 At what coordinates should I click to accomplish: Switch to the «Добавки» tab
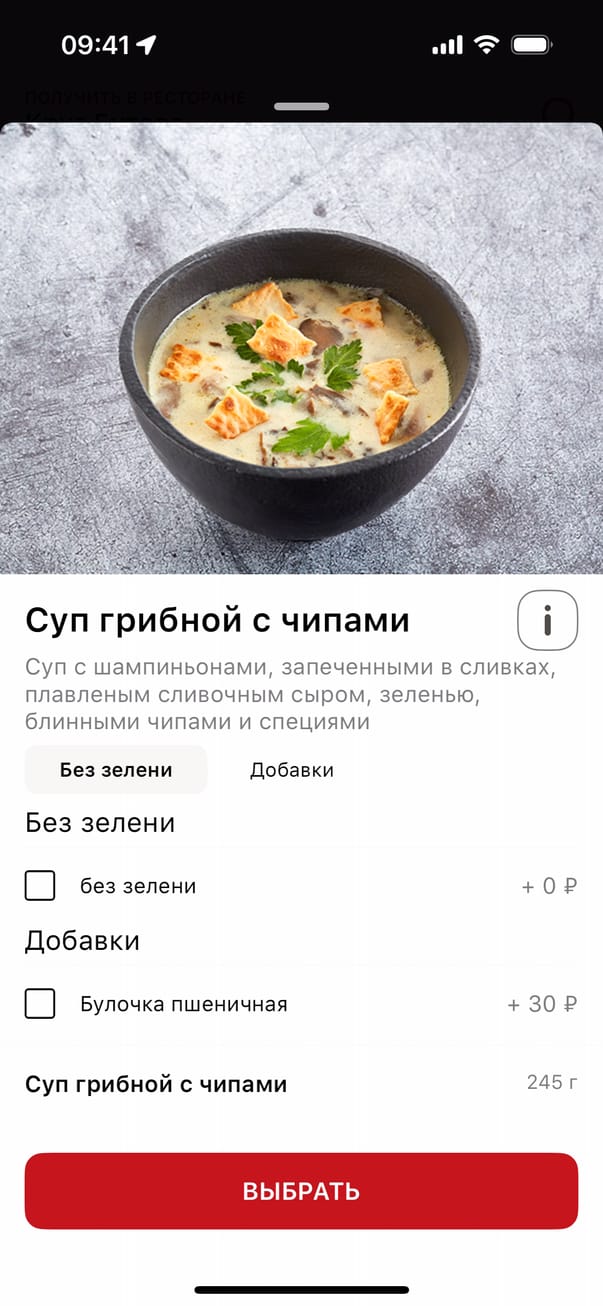tap(292, 770)
